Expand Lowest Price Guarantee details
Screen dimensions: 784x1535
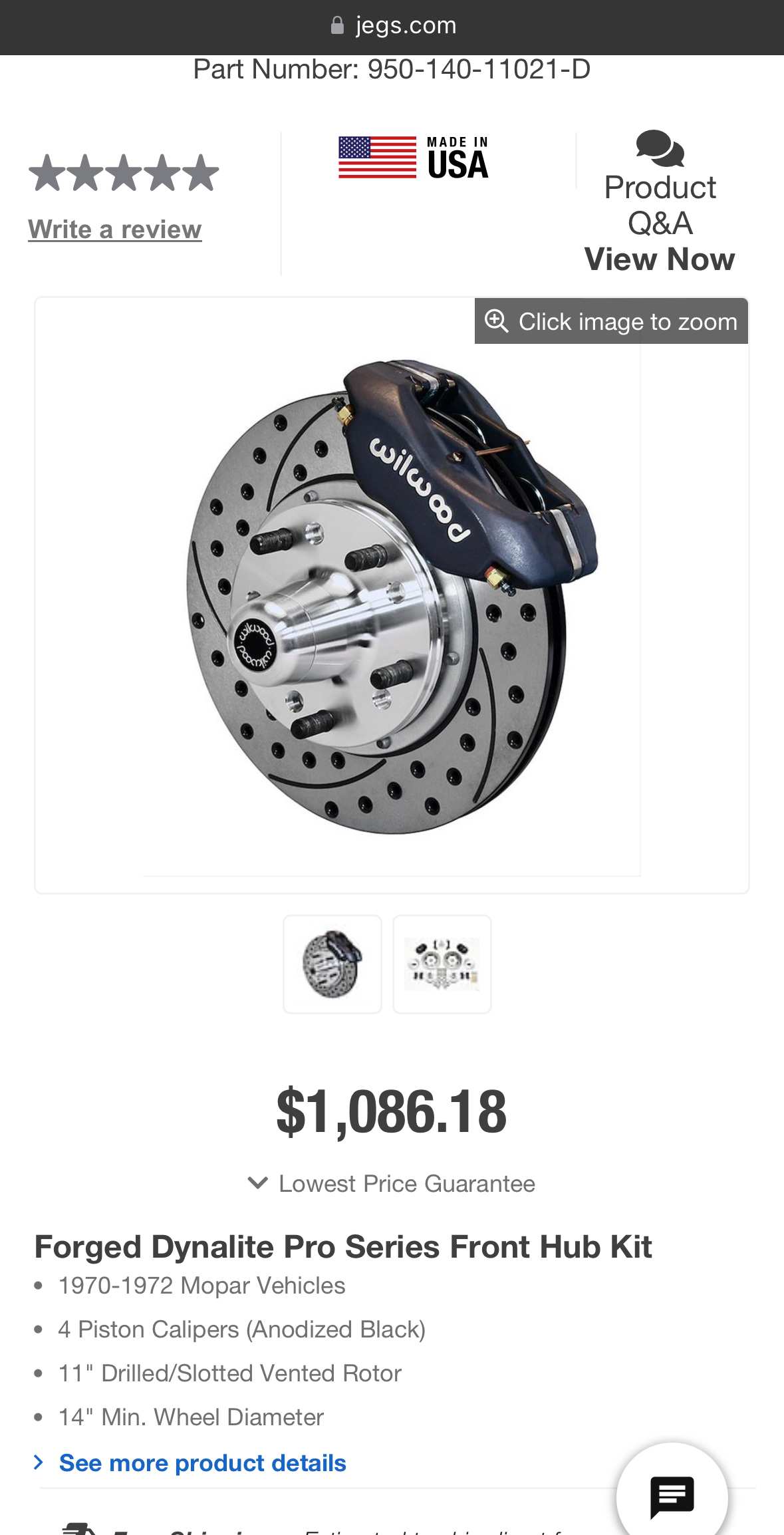click(x=392, y=1184)
